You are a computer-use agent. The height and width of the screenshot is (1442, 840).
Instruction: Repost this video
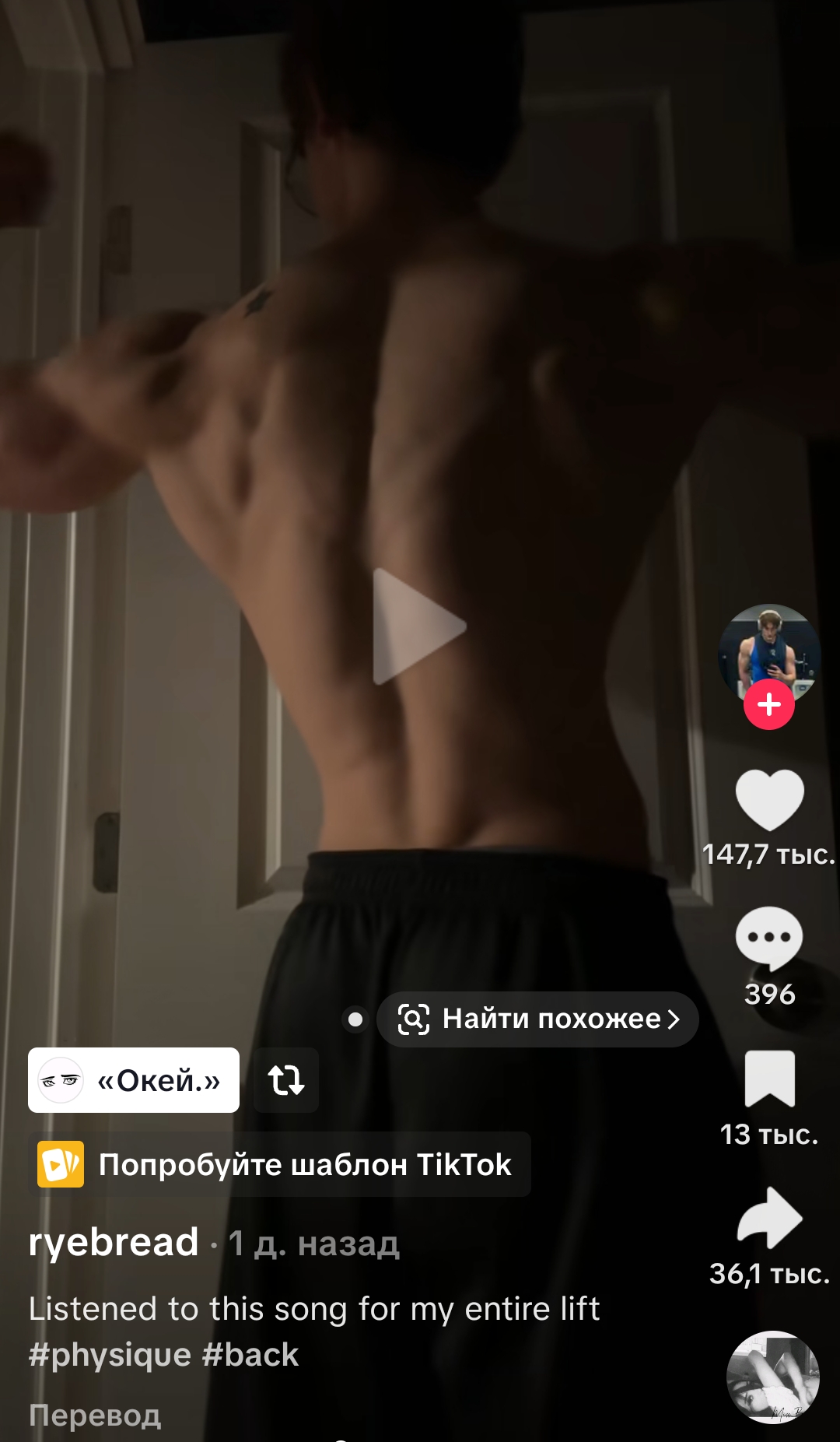(286, 1080)
